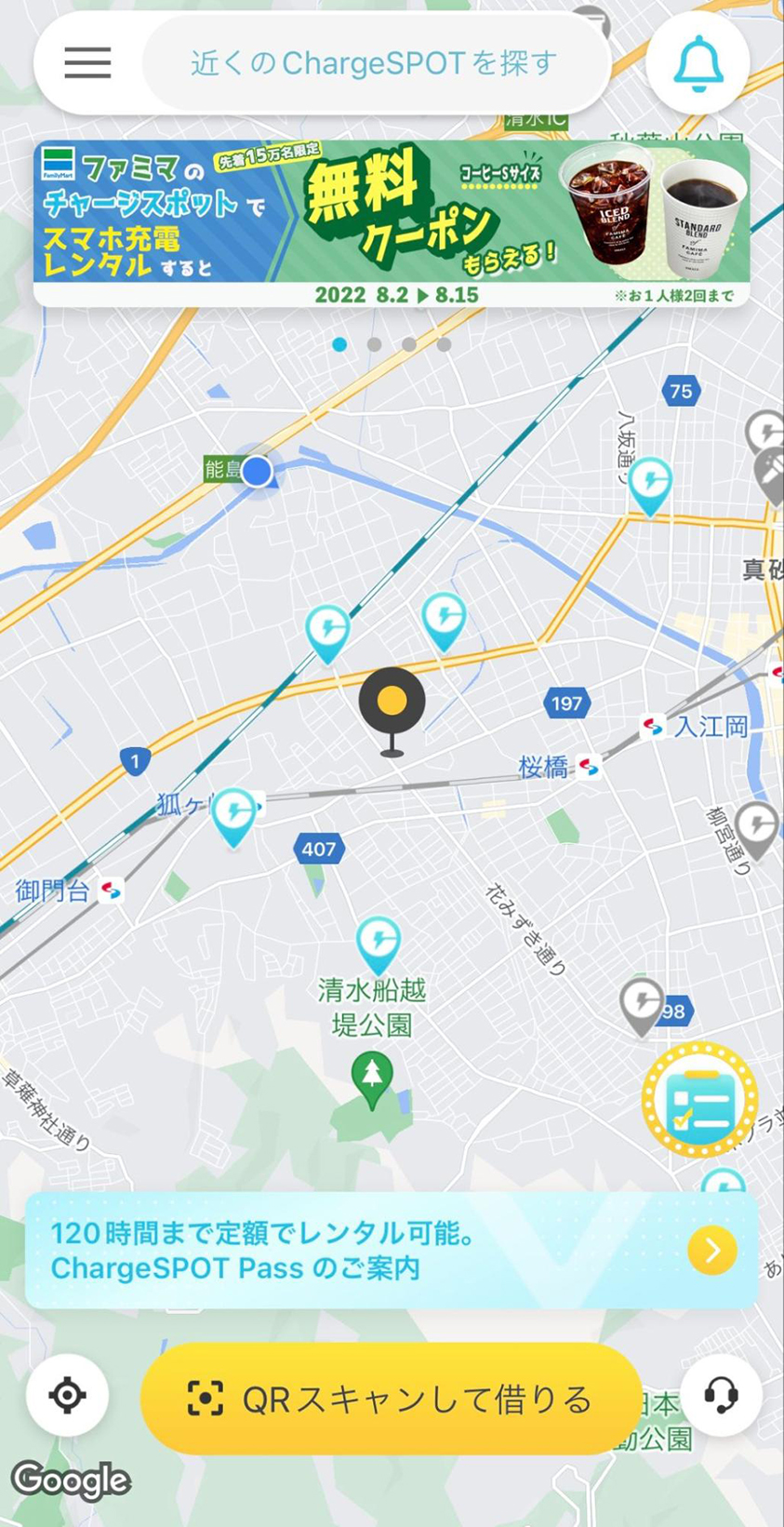The image size is (784, 1527).
Task: Tap the nearby ChargeSPOT search field
Action: [374, 63]
